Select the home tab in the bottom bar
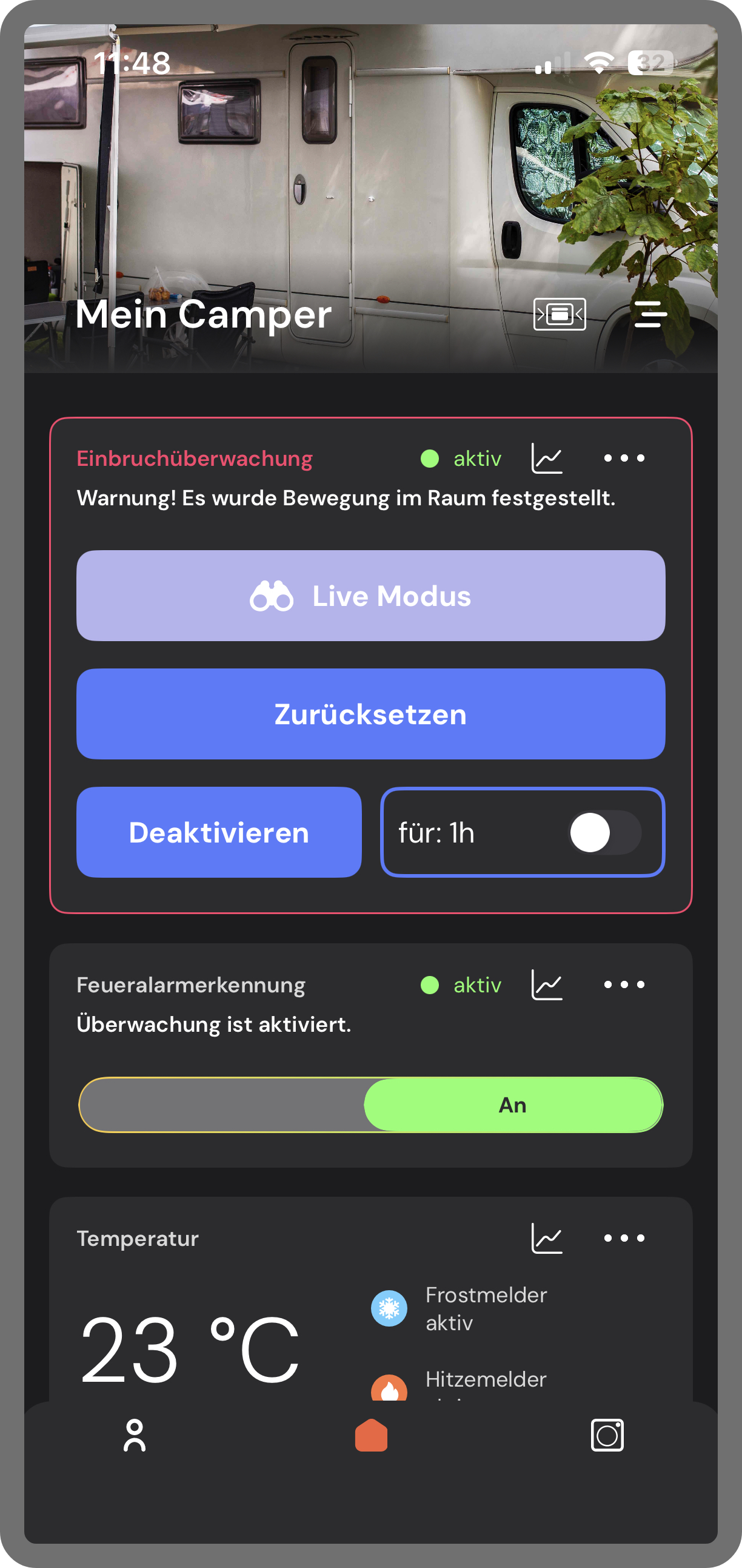The image size is (742, 1568). 371,1435
